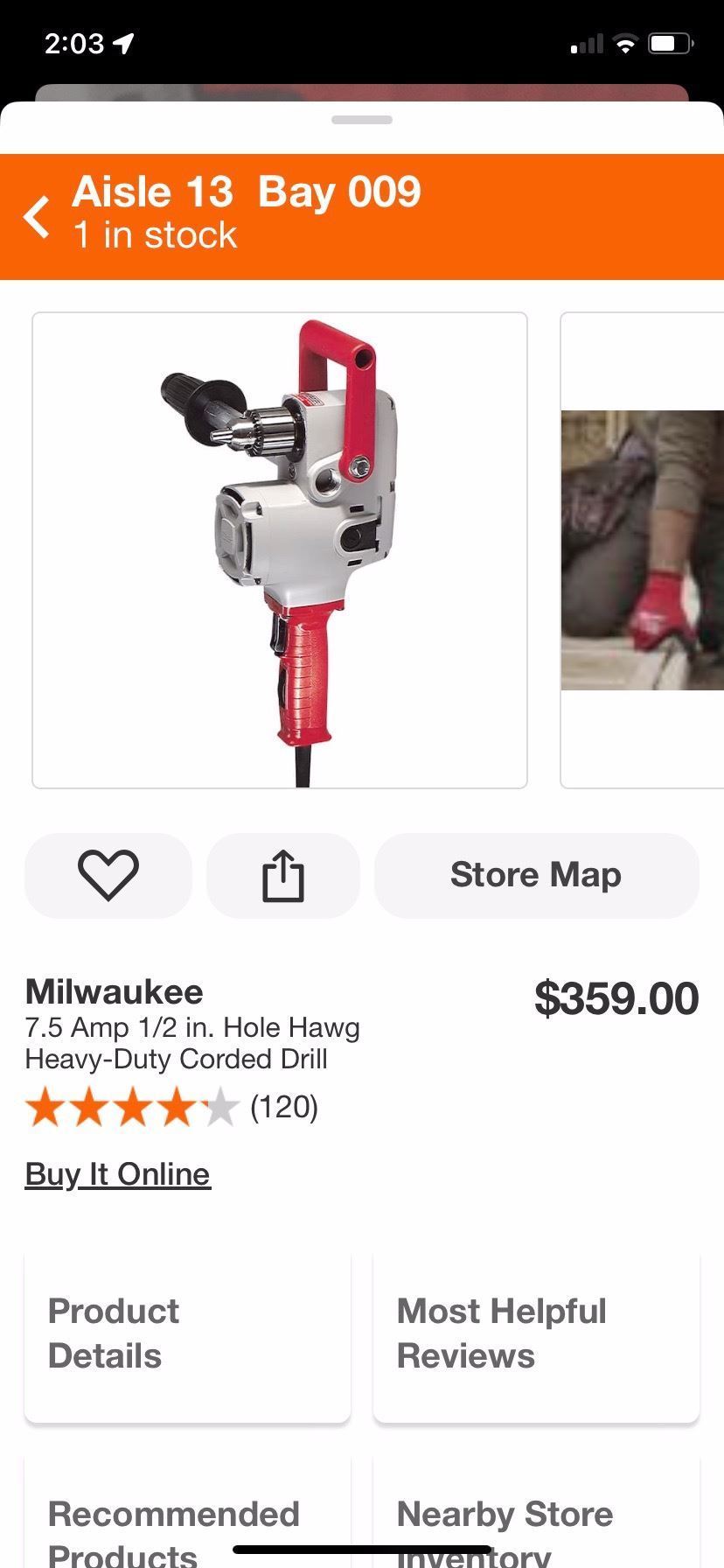This screenshot has width=724, height=1568.
Task: Save drill to favorites with heart
Action: tap(108, 875)
